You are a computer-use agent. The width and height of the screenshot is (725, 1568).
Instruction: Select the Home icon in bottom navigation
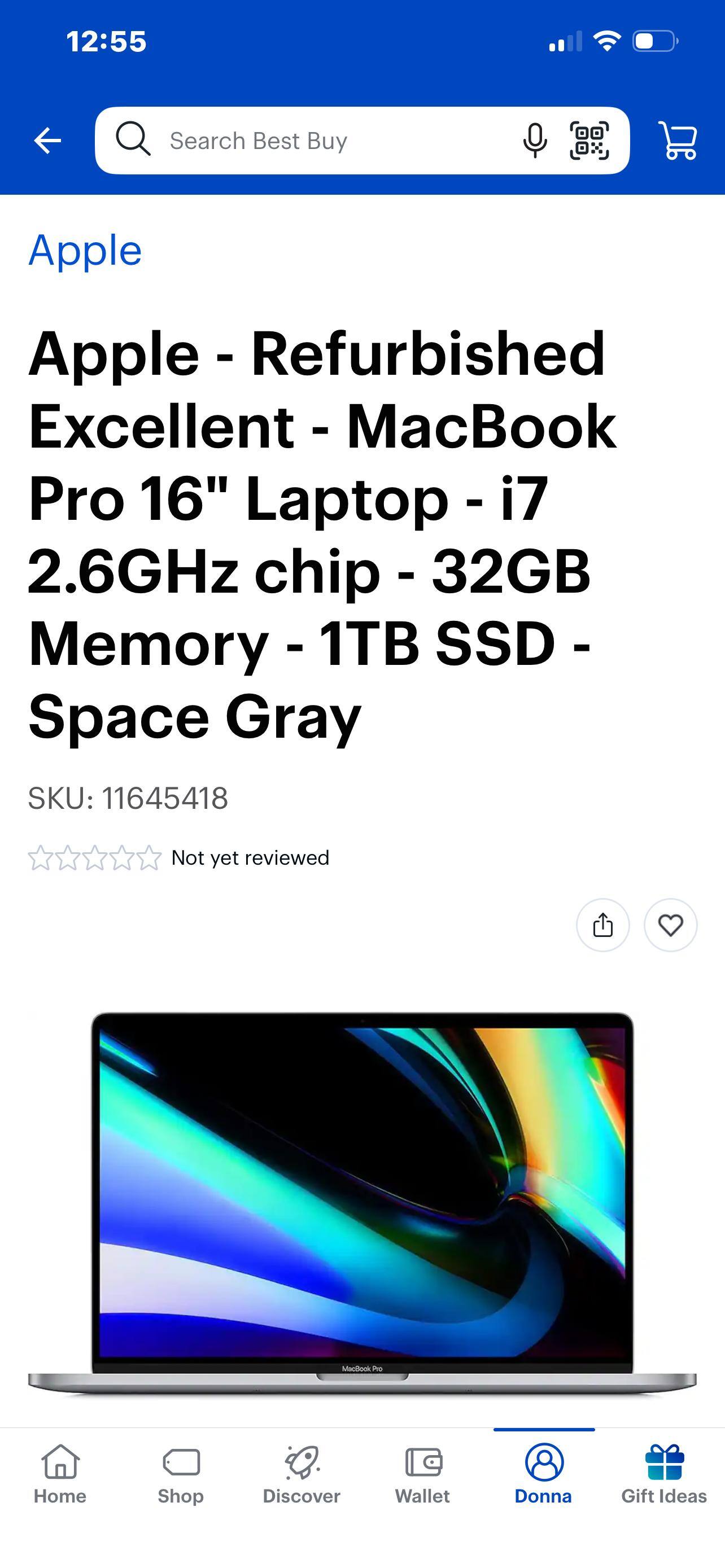coord(60,1473)
